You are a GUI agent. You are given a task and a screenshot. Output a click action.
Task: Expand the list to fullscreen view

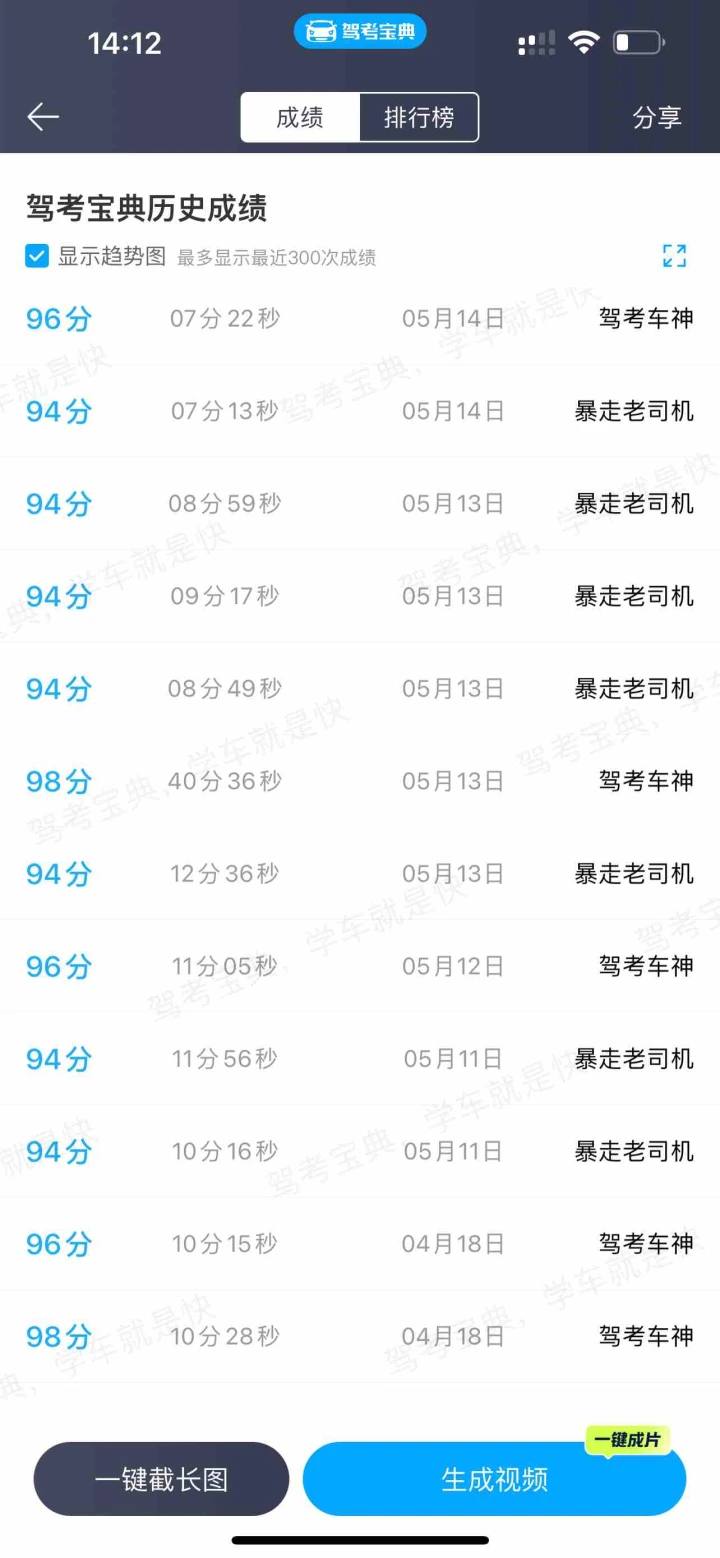(675, 256)
